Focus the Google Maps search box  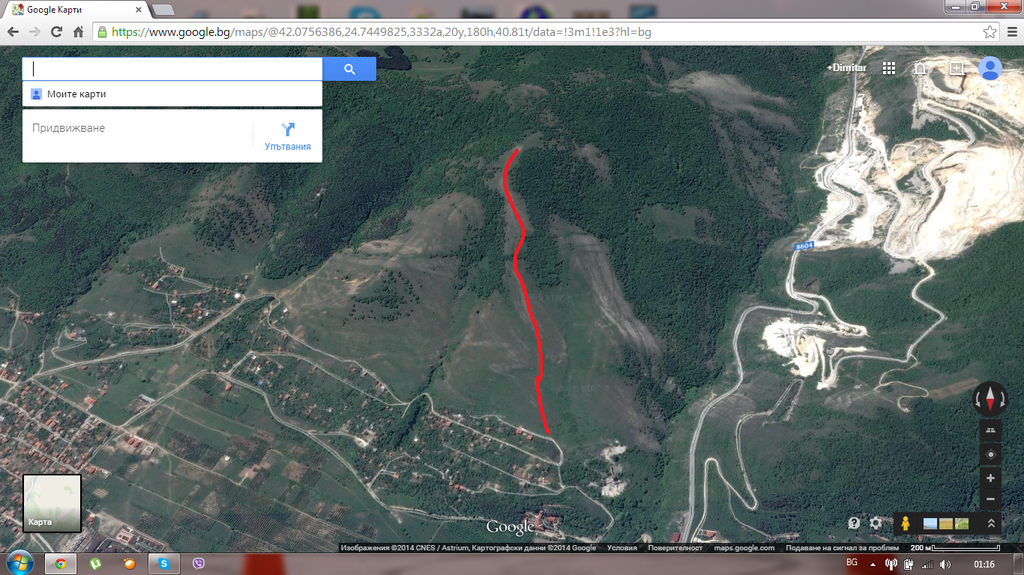pos(172,69)
